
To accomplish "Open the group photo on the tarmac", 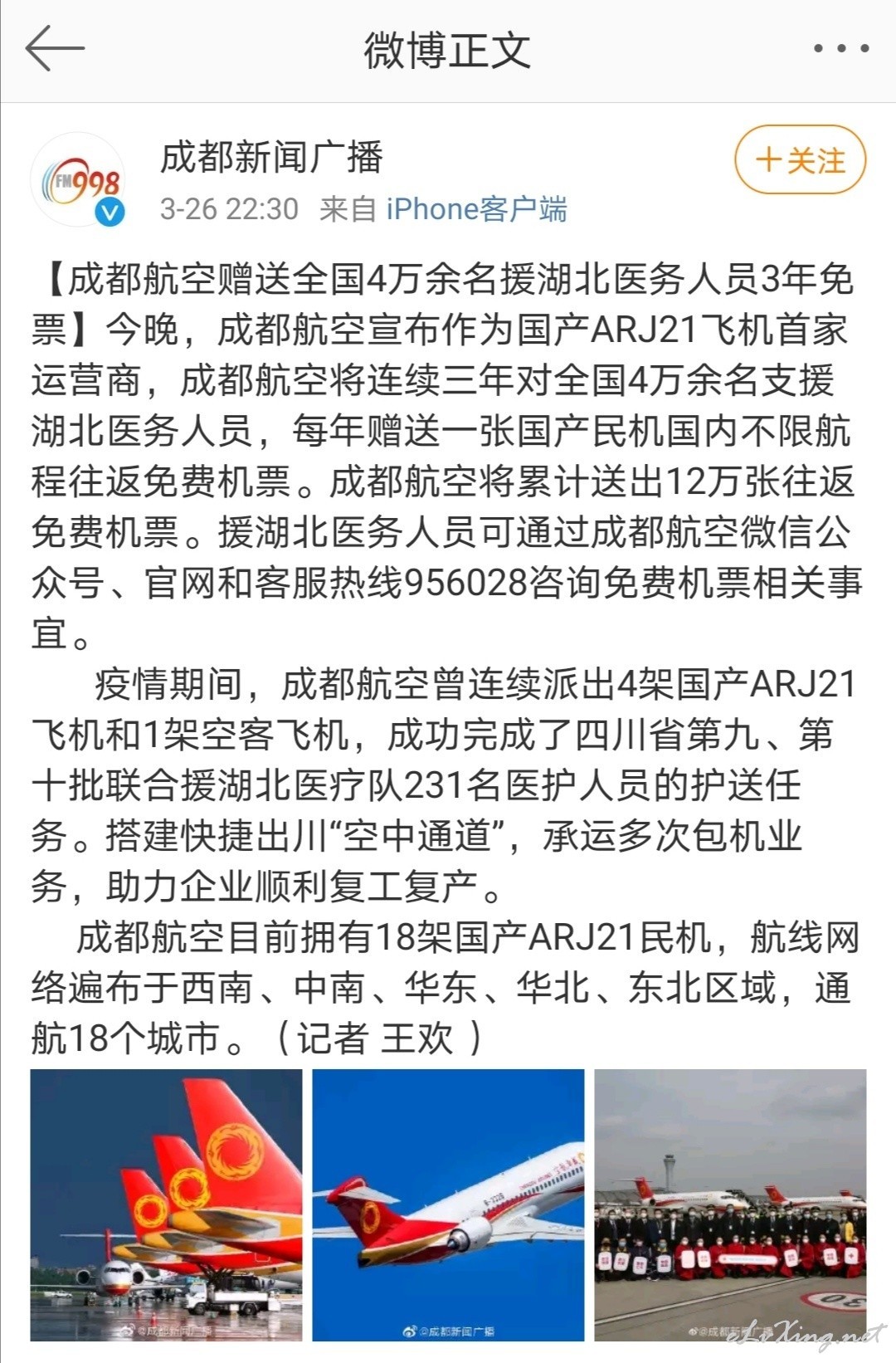I will (730, 1204).
